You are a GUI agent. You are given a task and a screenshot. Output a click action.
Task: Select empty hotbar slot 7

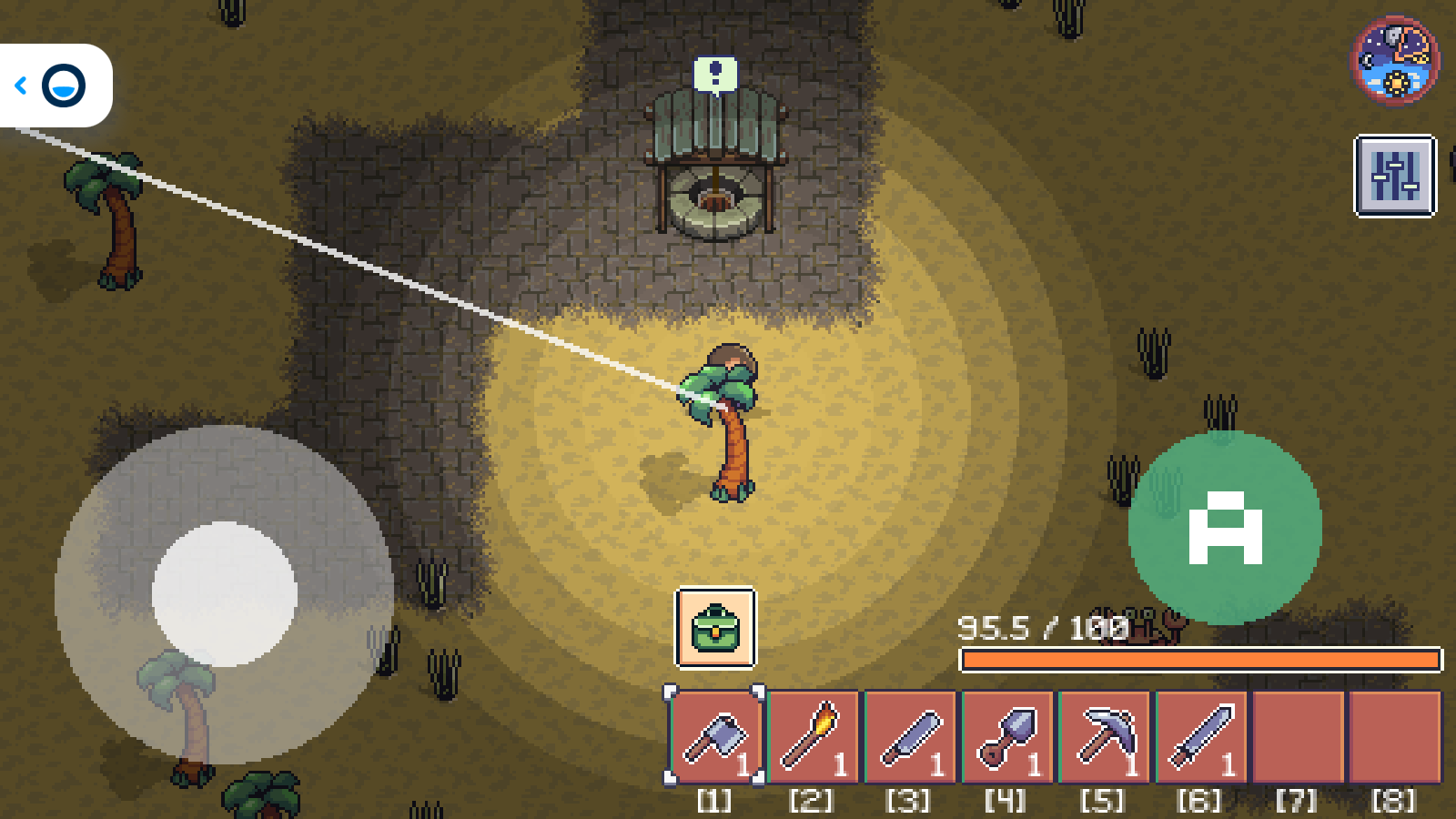[1298, 737]
